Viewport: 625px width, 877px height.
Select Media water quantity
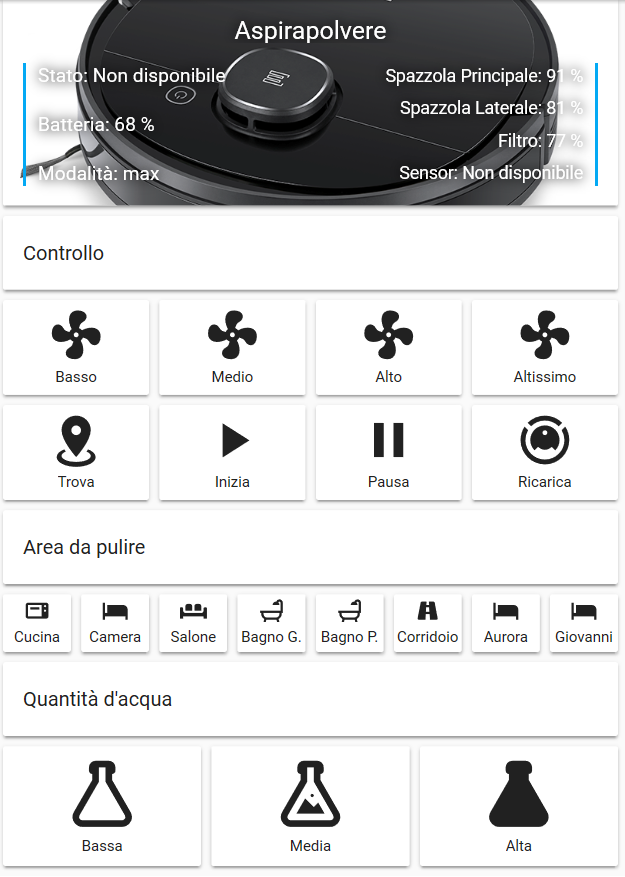[310, 806]
